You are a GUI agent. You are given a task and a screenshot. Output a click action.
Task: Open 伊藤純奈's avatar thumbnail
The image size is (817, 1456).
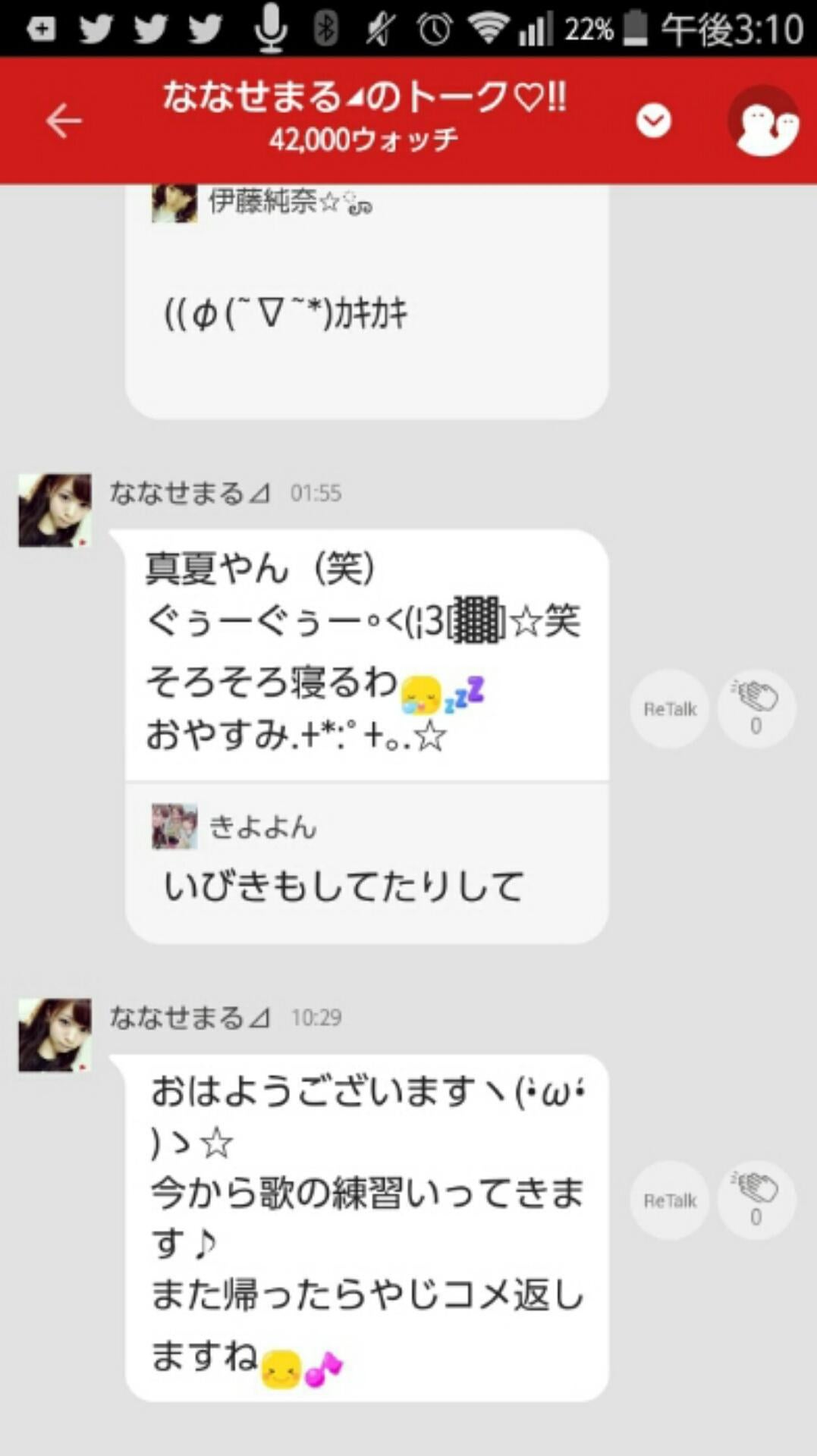click(x=173, y=203)
